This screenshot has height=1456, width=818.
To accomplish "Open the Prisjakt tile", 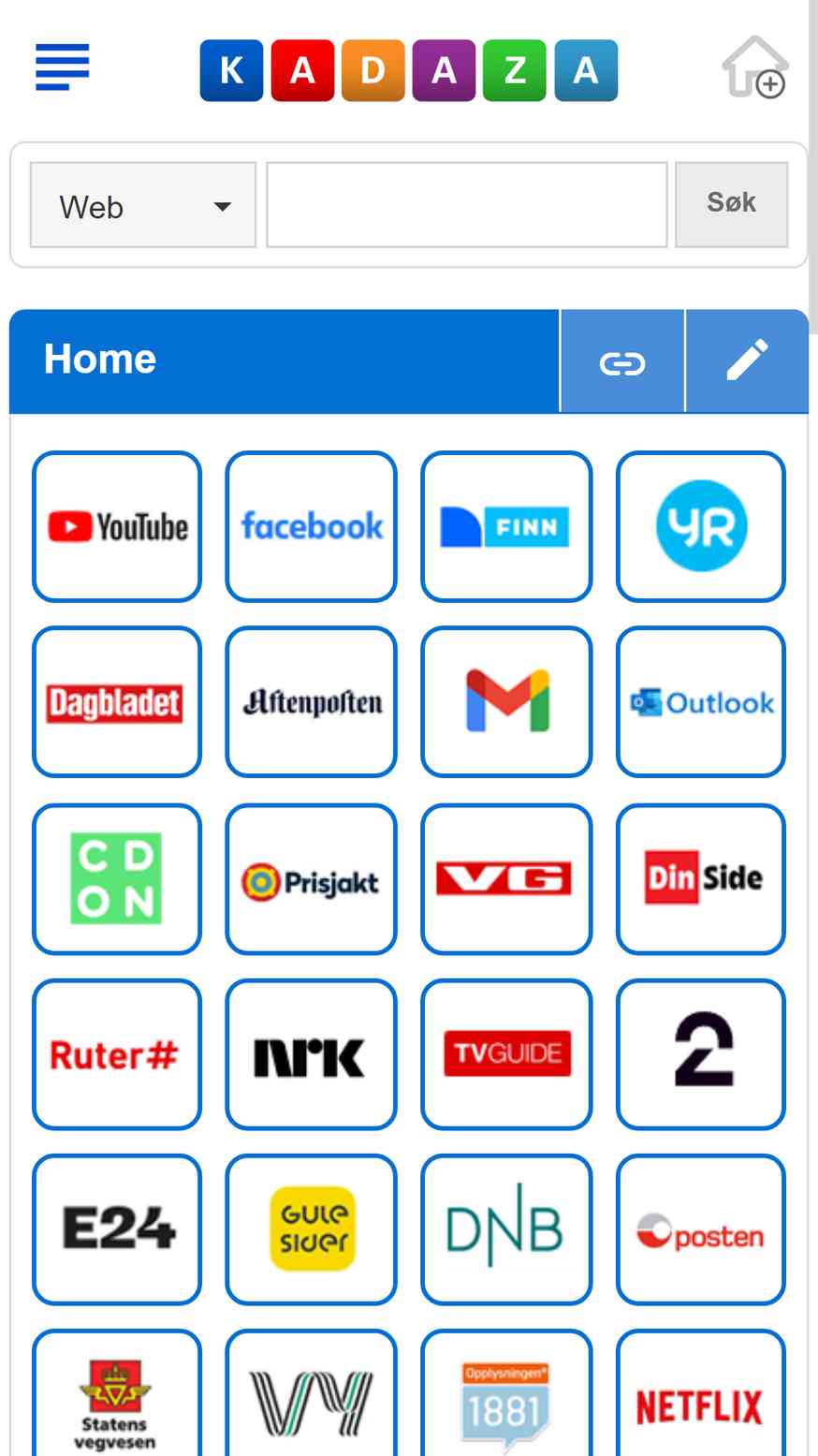I will pyautogui.click(x=312, y=878).
